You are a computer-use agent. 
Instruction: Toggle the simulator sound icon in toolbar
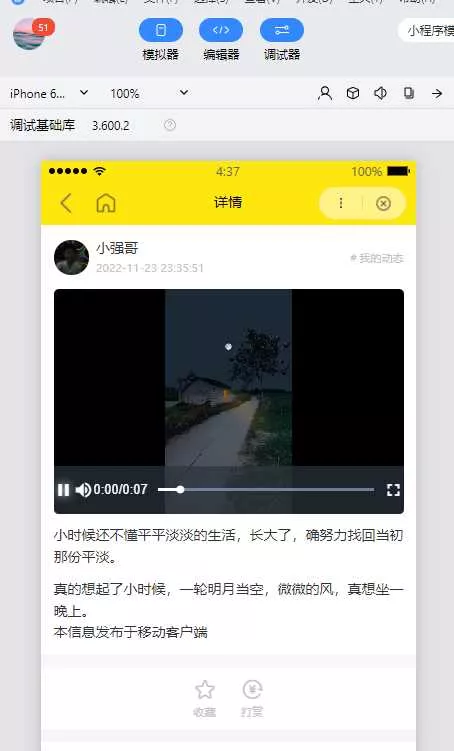381,93
